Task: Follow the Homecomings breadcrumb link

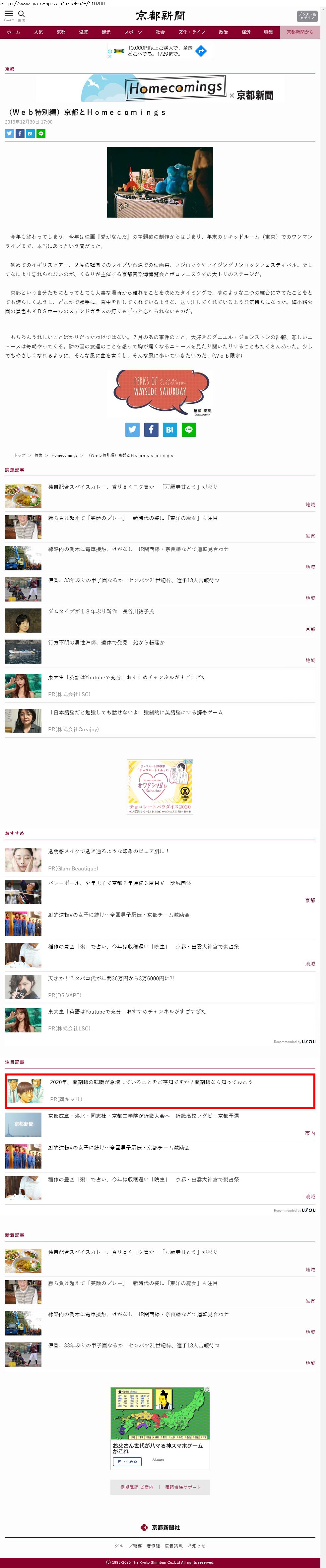Action: pyautogui.click(x=64, y=455)
